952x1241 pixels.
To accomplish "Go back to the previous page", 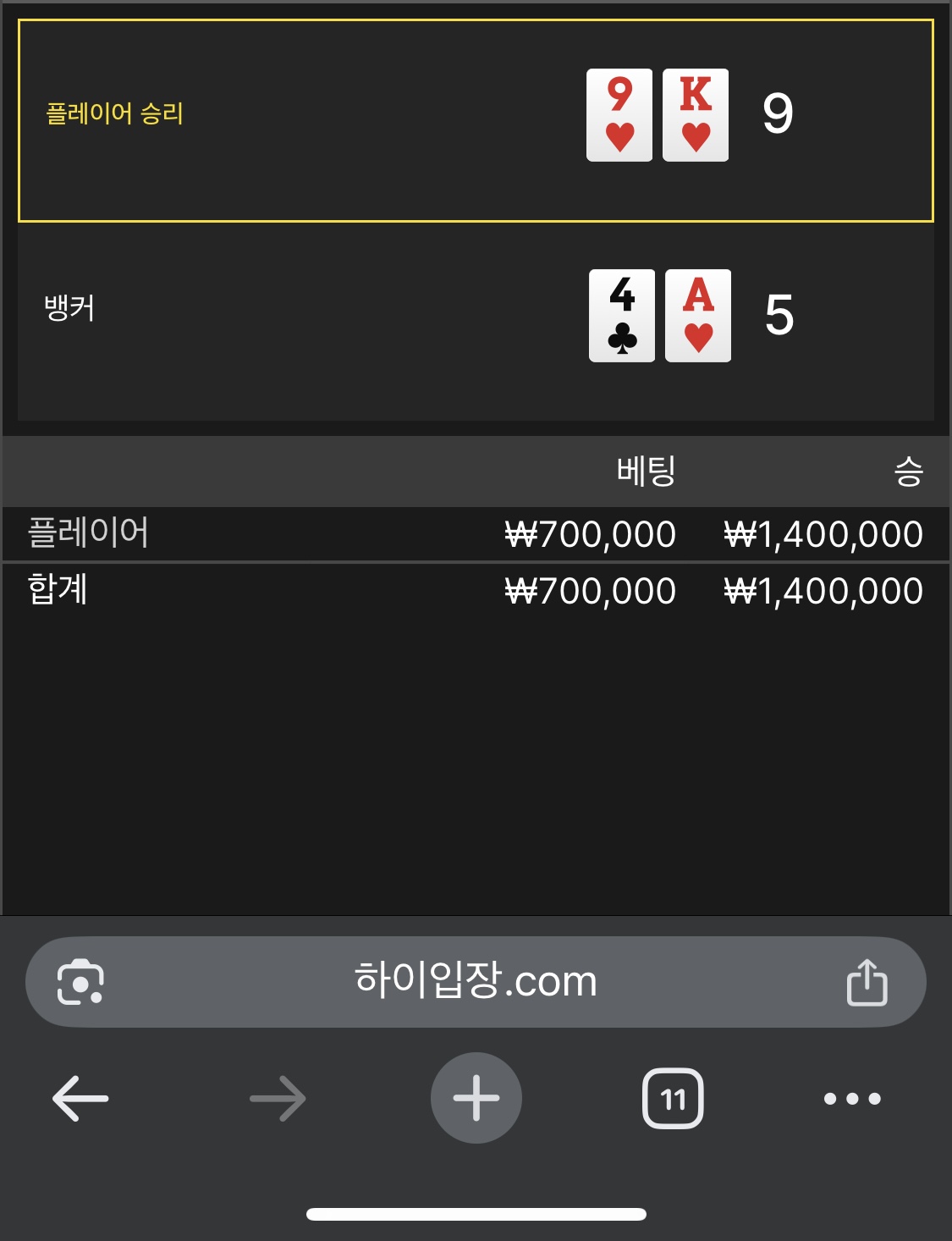I will click(x=80, y=1099).
